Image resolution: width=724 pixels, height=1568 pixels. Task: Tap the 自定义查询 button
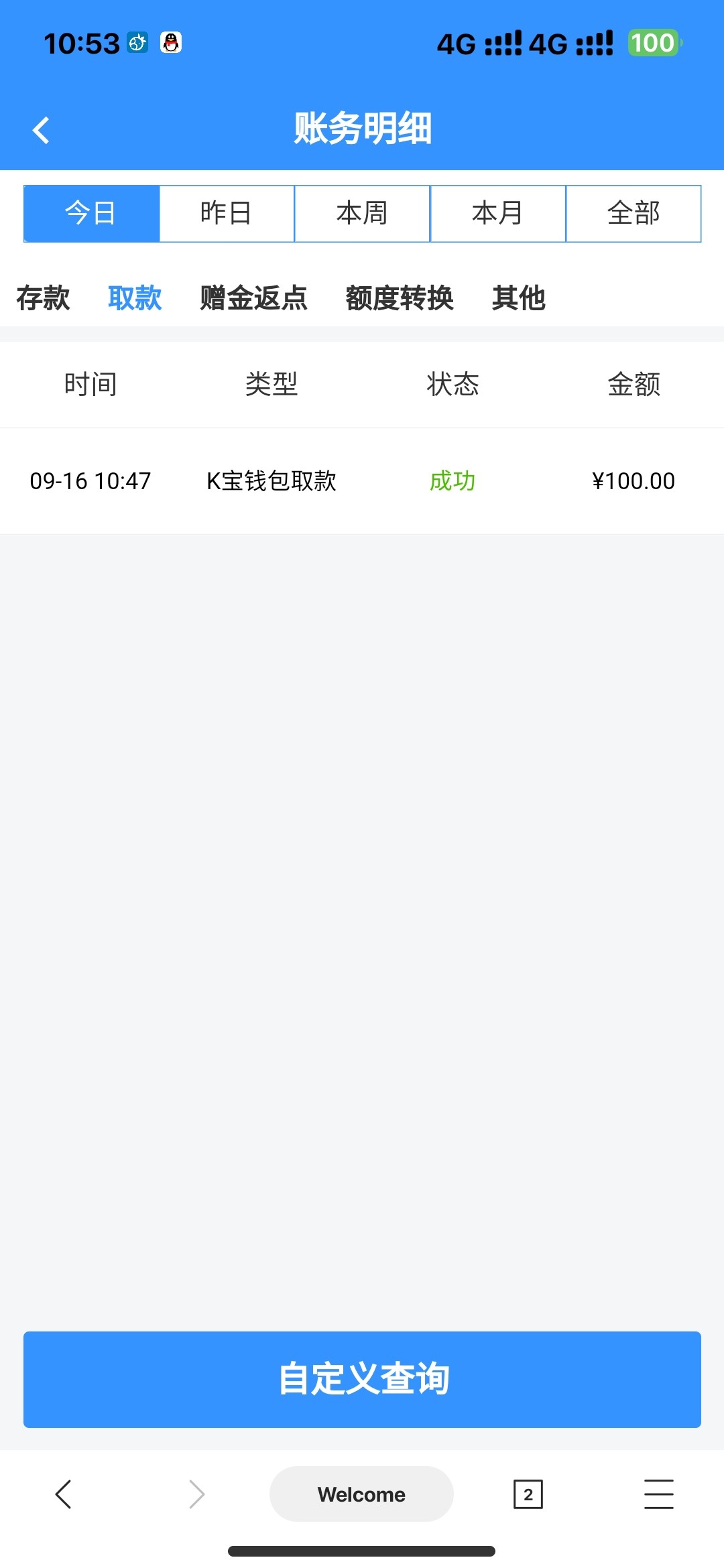(x=362, y=1379)
